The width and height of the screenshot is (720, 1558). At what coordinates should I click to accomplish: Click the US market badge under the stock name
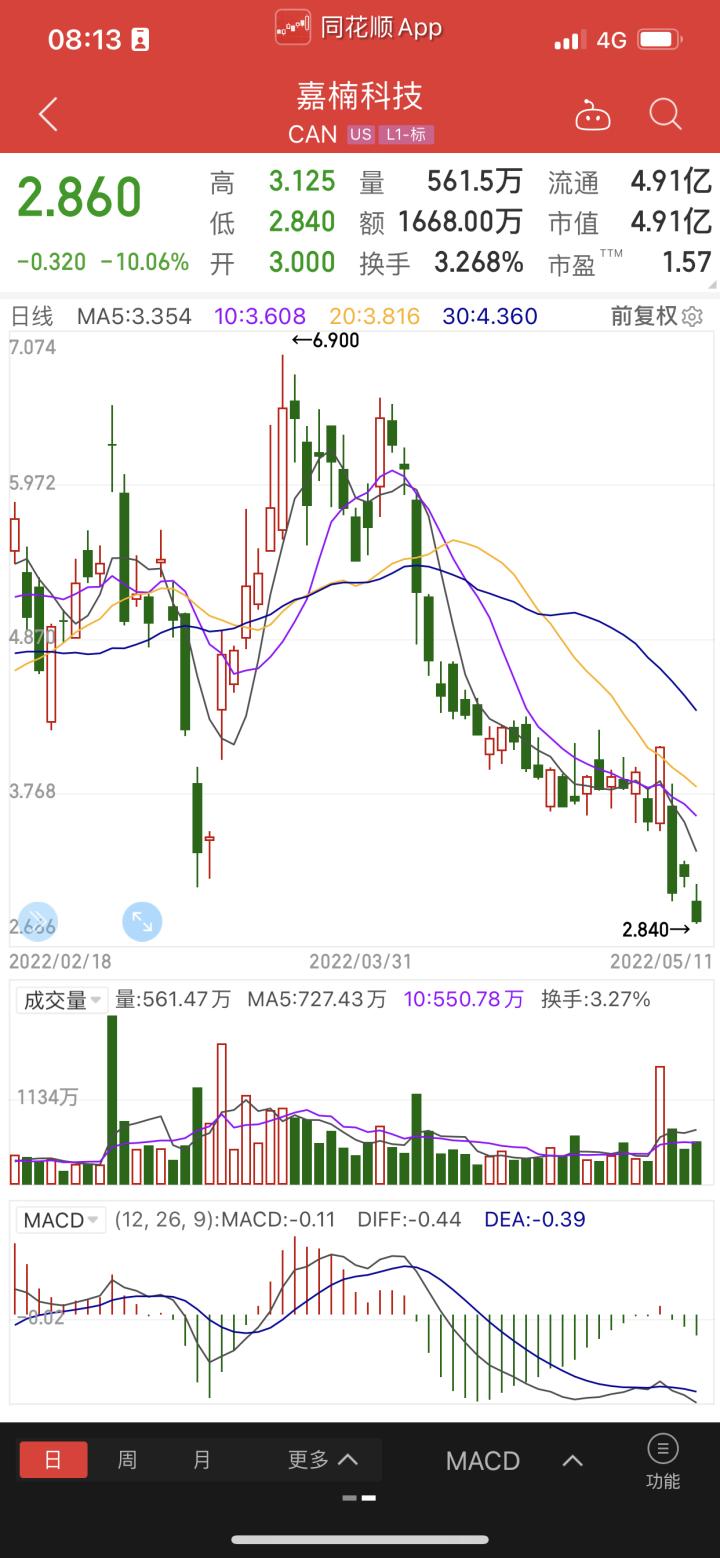click(x=361, y=135)
